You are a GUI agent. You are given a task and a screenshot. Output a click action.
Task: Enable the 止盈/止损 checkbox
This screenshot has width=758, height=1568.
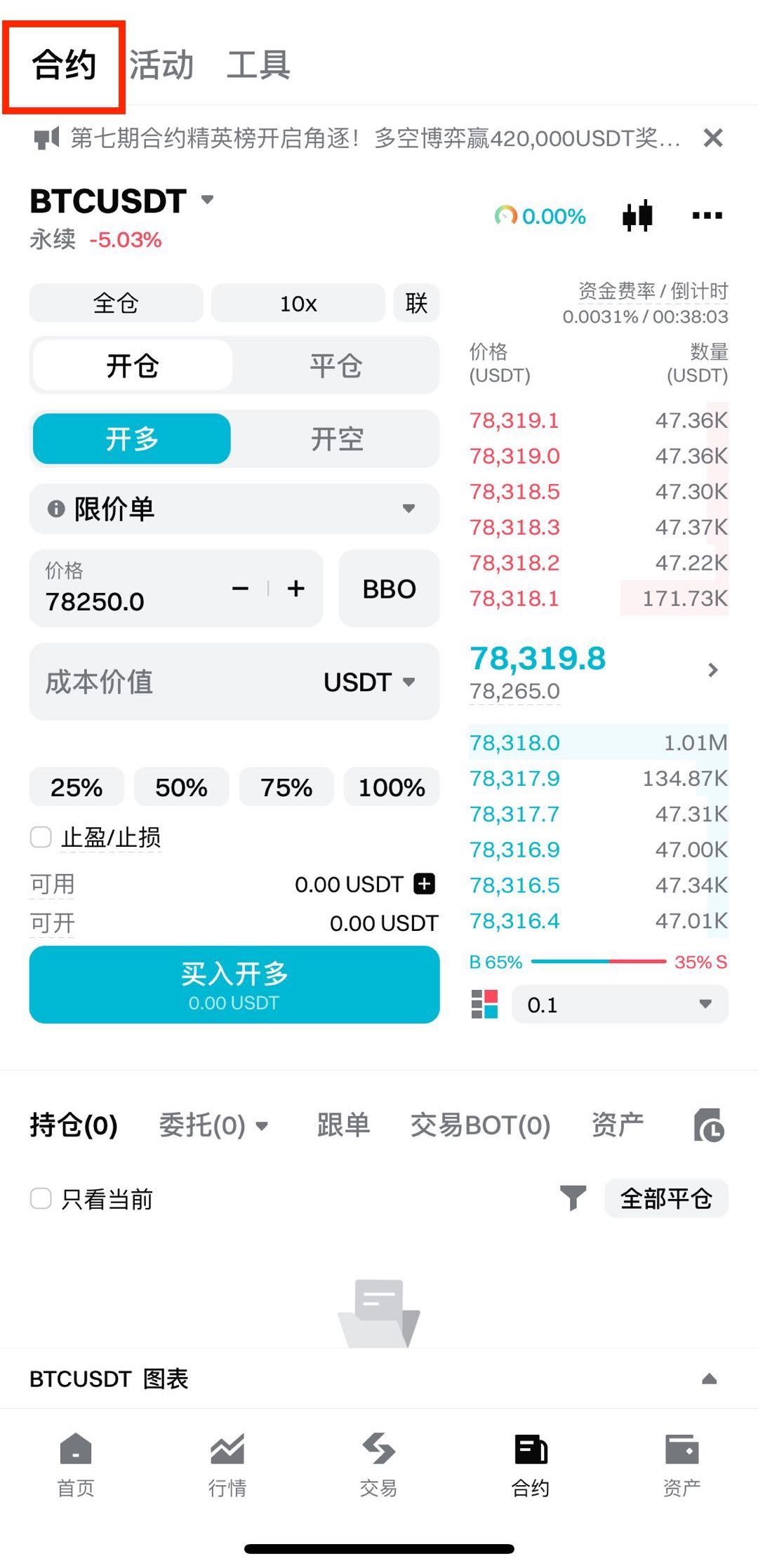[40, 838]
